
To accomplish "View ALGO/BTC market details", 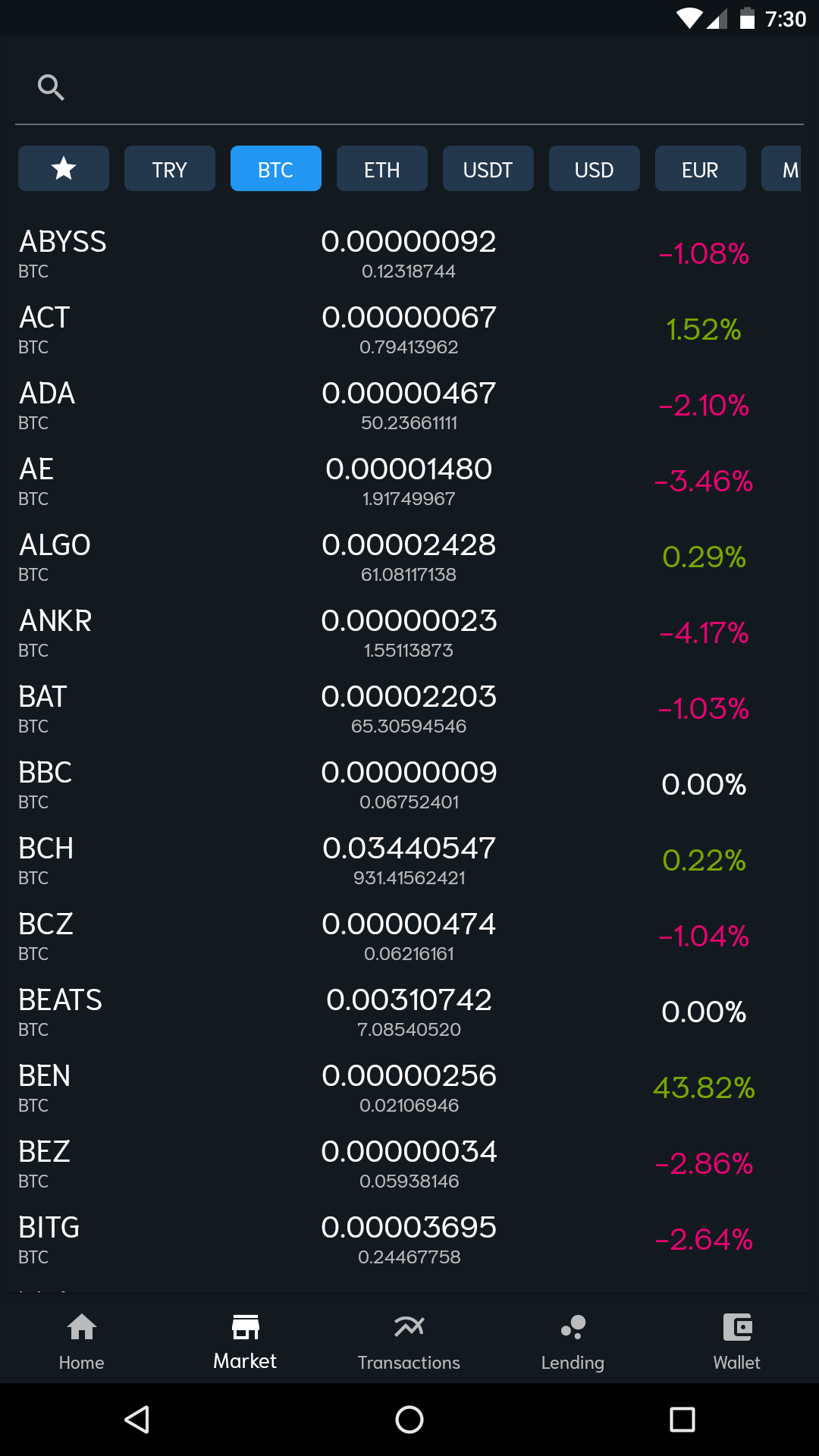I will click(409, 557).
